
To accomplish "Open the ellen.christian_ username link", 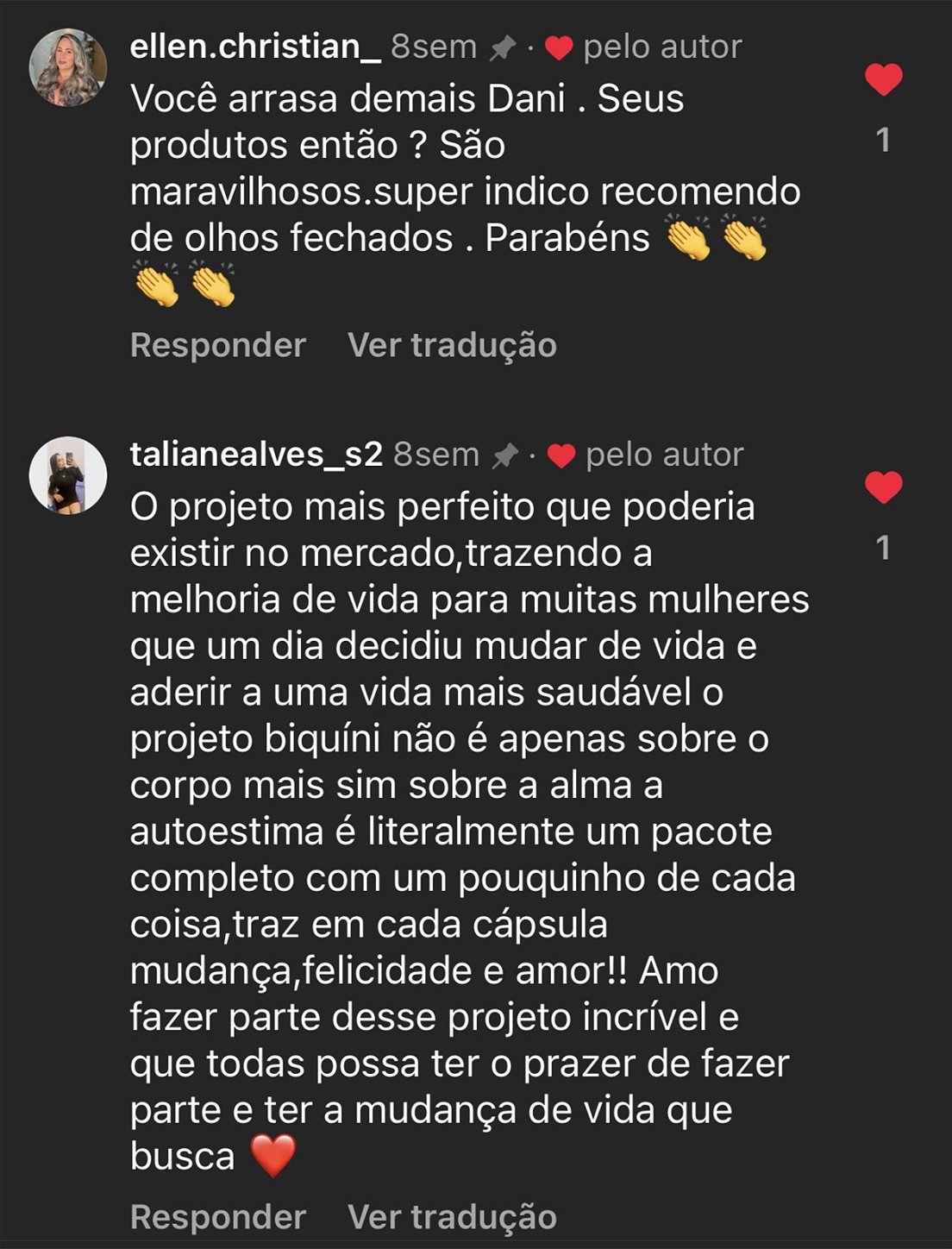I will pos(255,47).
